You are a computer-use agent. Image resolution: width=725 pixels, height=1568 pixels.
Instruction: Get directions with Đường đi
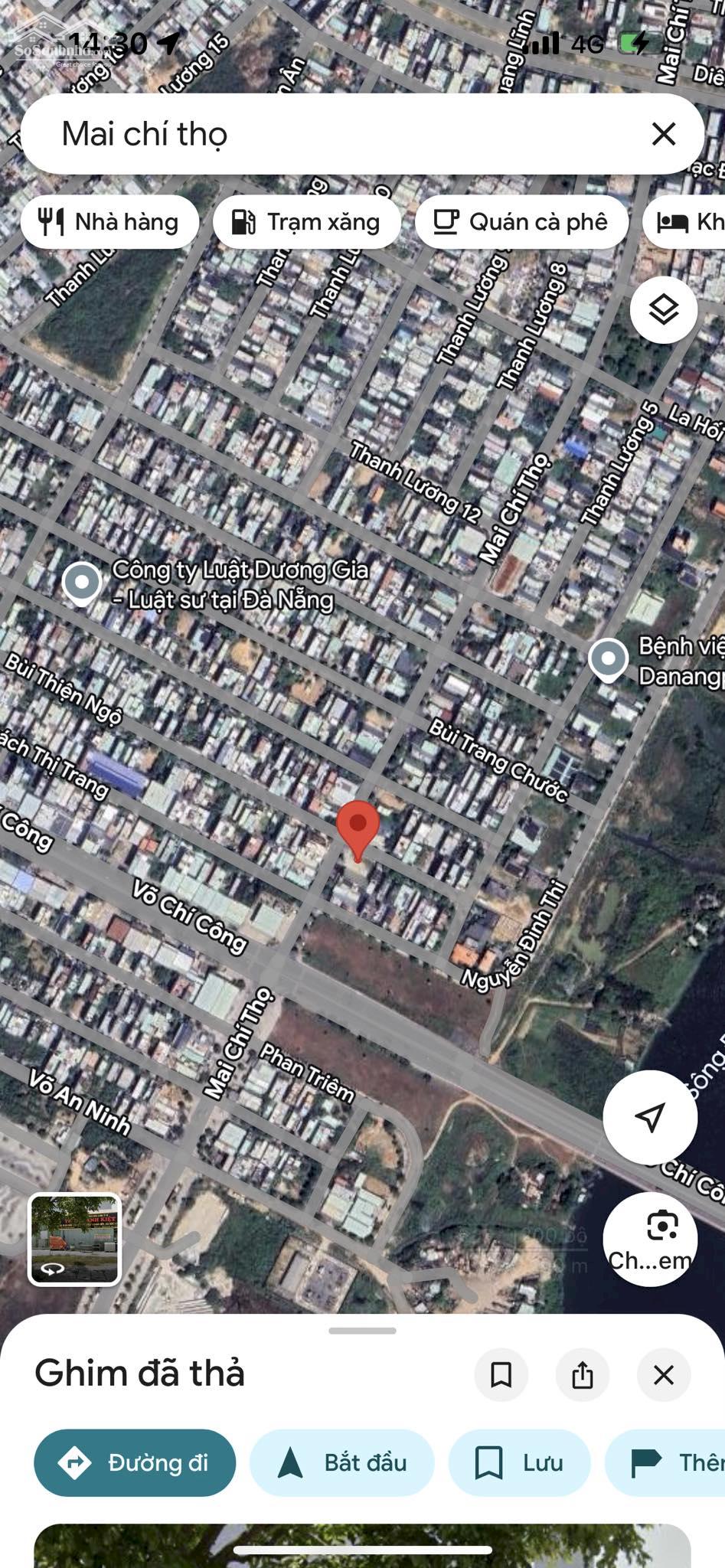click(x=135, y=1462)
